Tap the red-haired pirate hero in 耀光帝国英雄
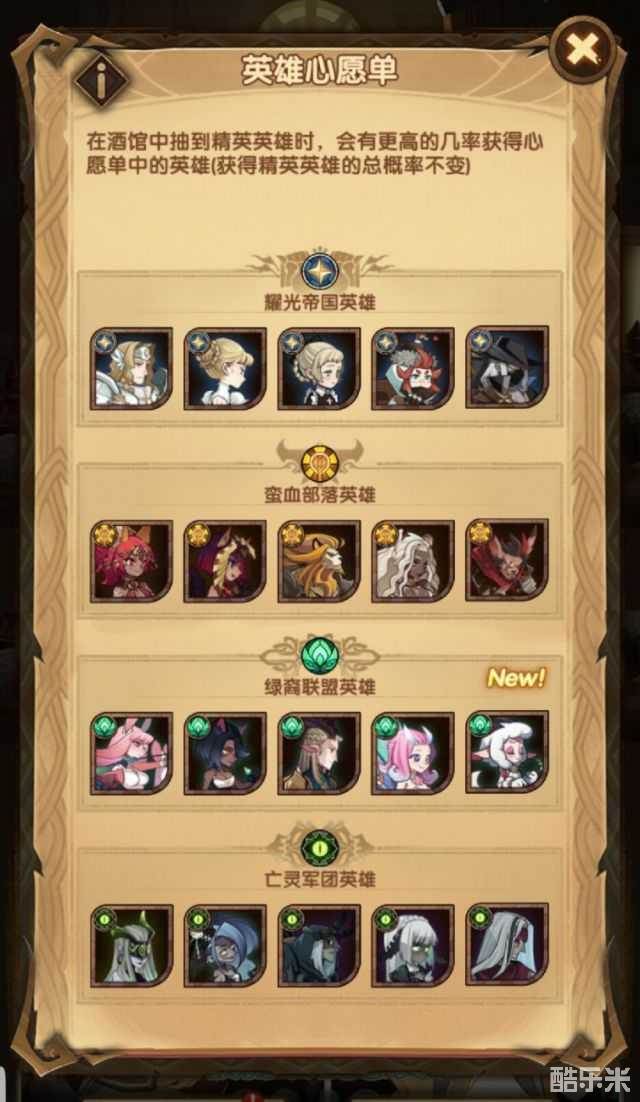Viewport: 640px width, 1102px height. click(412, 368)
